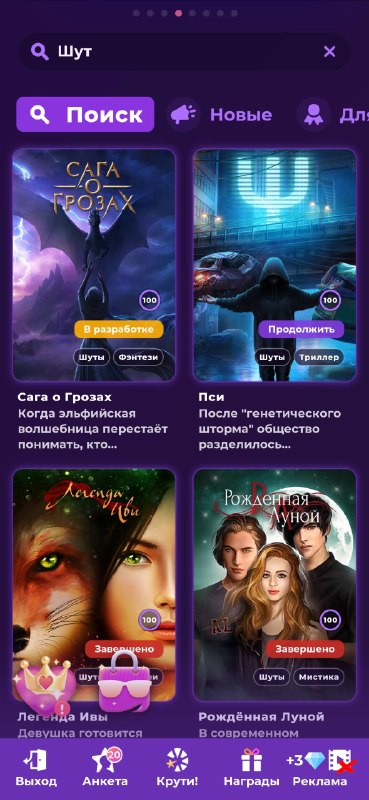
Task: Open the crown heart floating icon
Action: click(x=44, y=685)
